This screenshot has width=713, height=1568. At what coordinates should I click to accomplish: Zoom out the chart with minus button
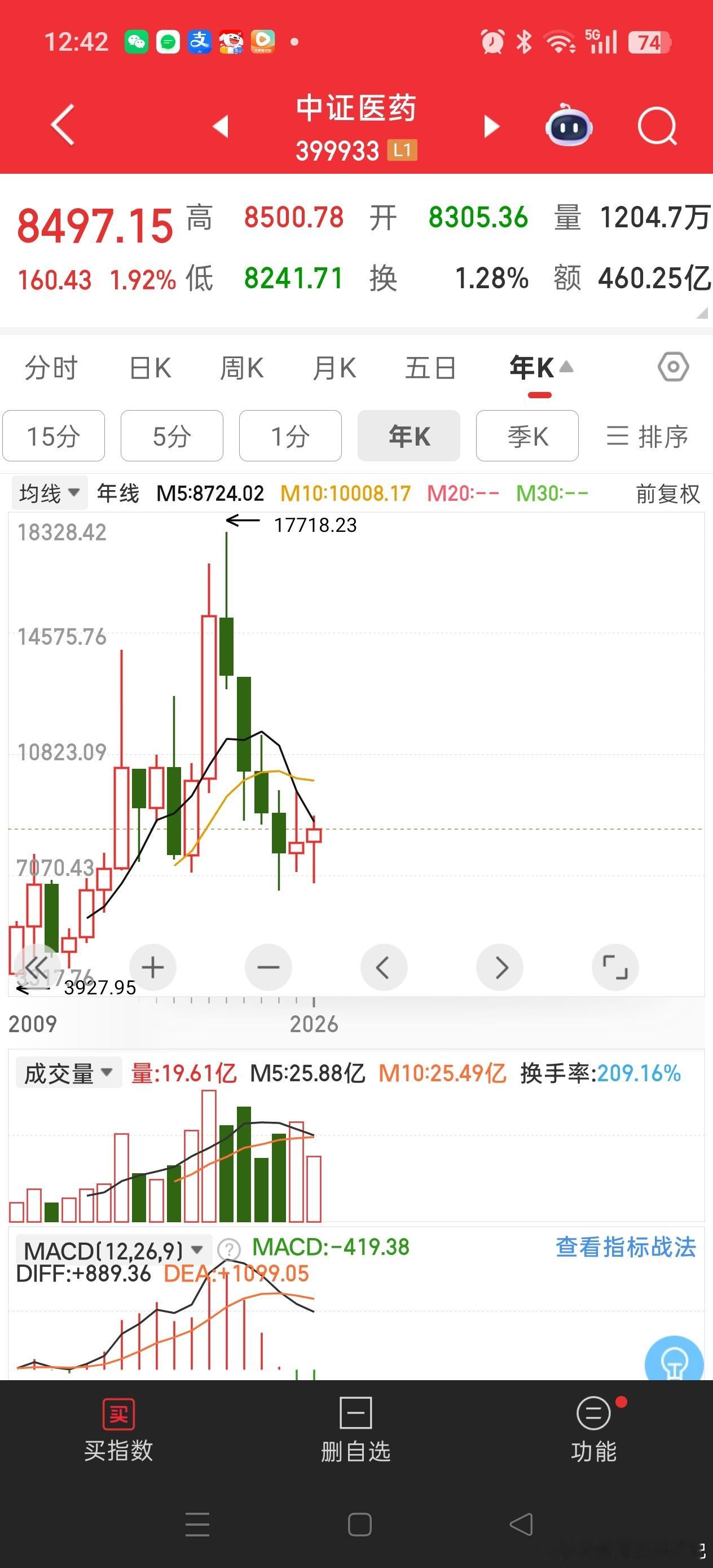pyautogui.click(x=269, y=967)
